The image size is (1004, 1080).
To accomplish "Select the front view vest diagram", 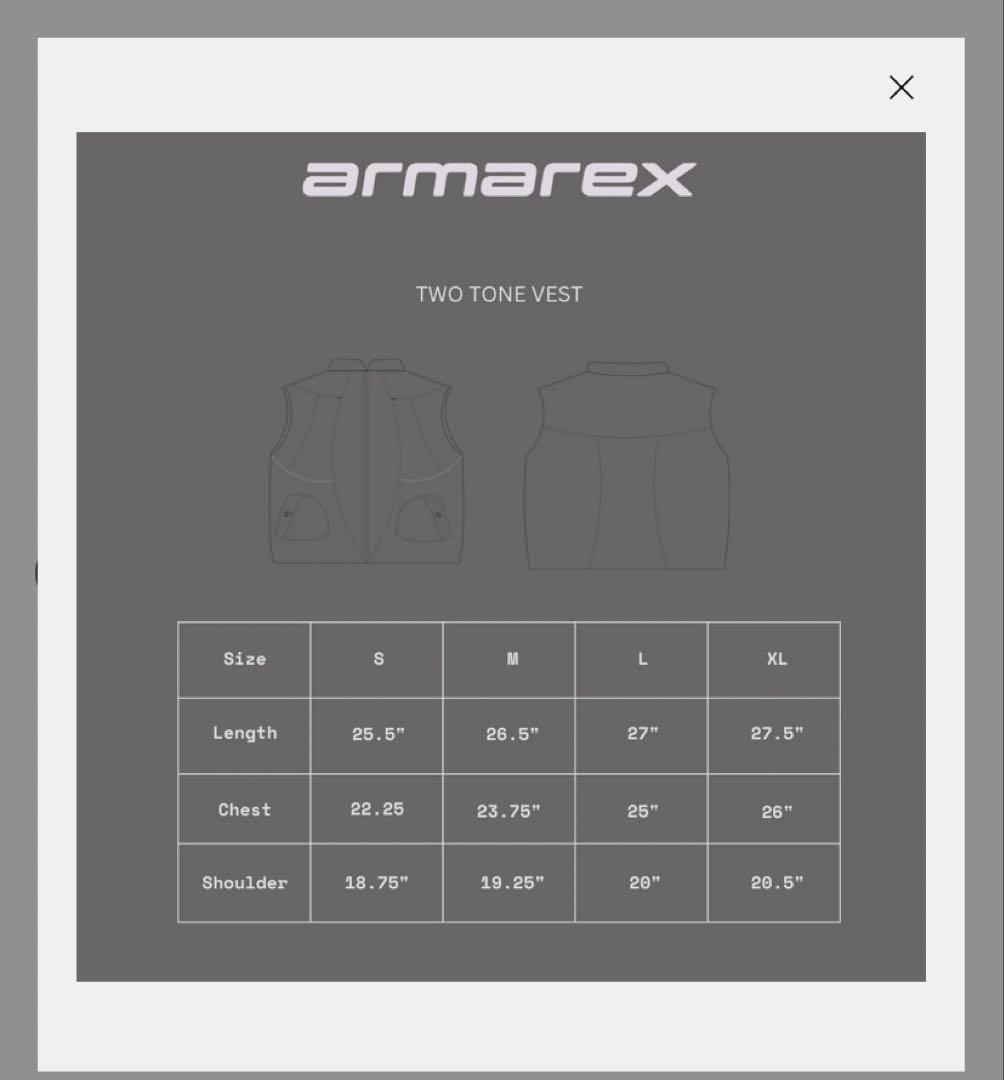I will click(x=365, y=460).
